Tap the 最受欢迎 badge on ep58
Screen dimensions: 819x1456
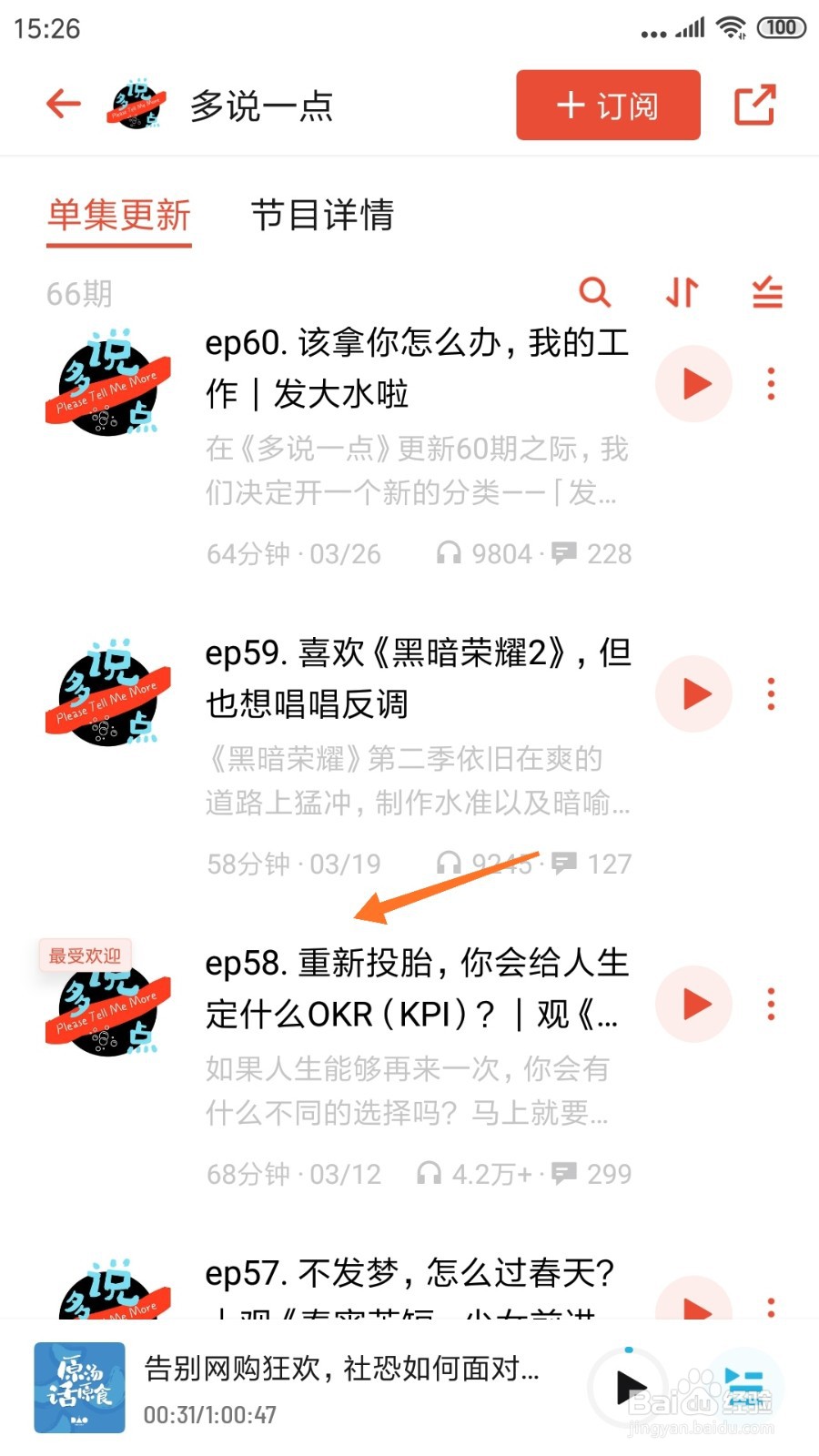click(x=86, y=955)
